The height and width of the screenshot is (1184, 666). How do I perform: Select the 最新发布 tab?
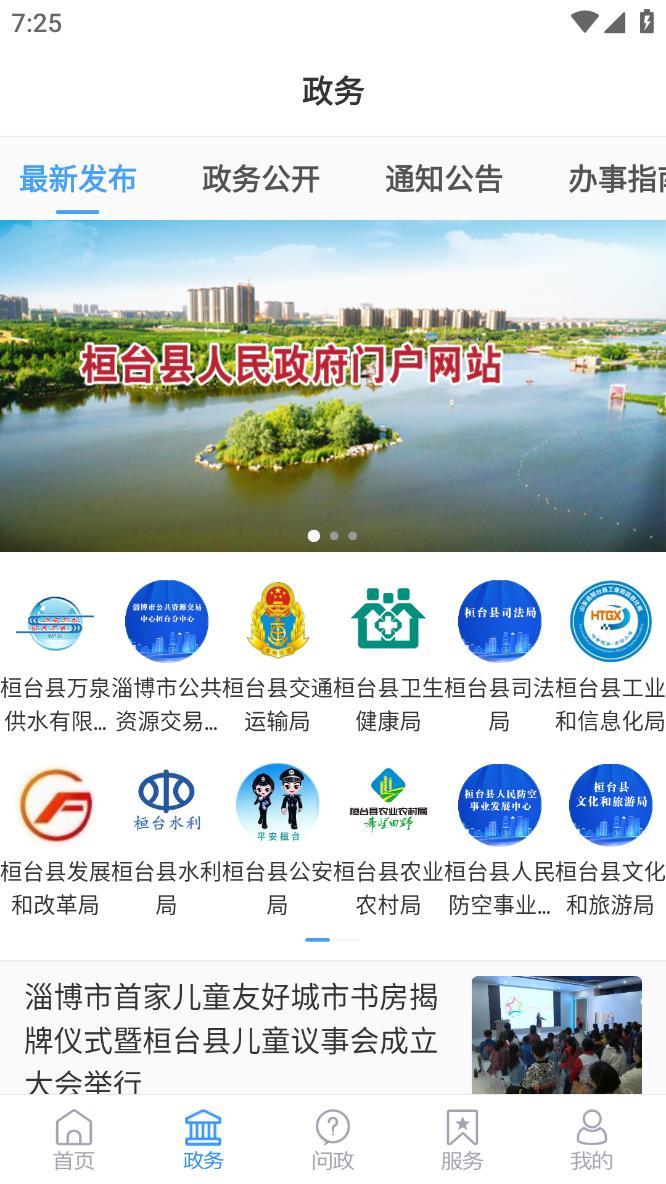pyautogui.click(x=78, y=180)
